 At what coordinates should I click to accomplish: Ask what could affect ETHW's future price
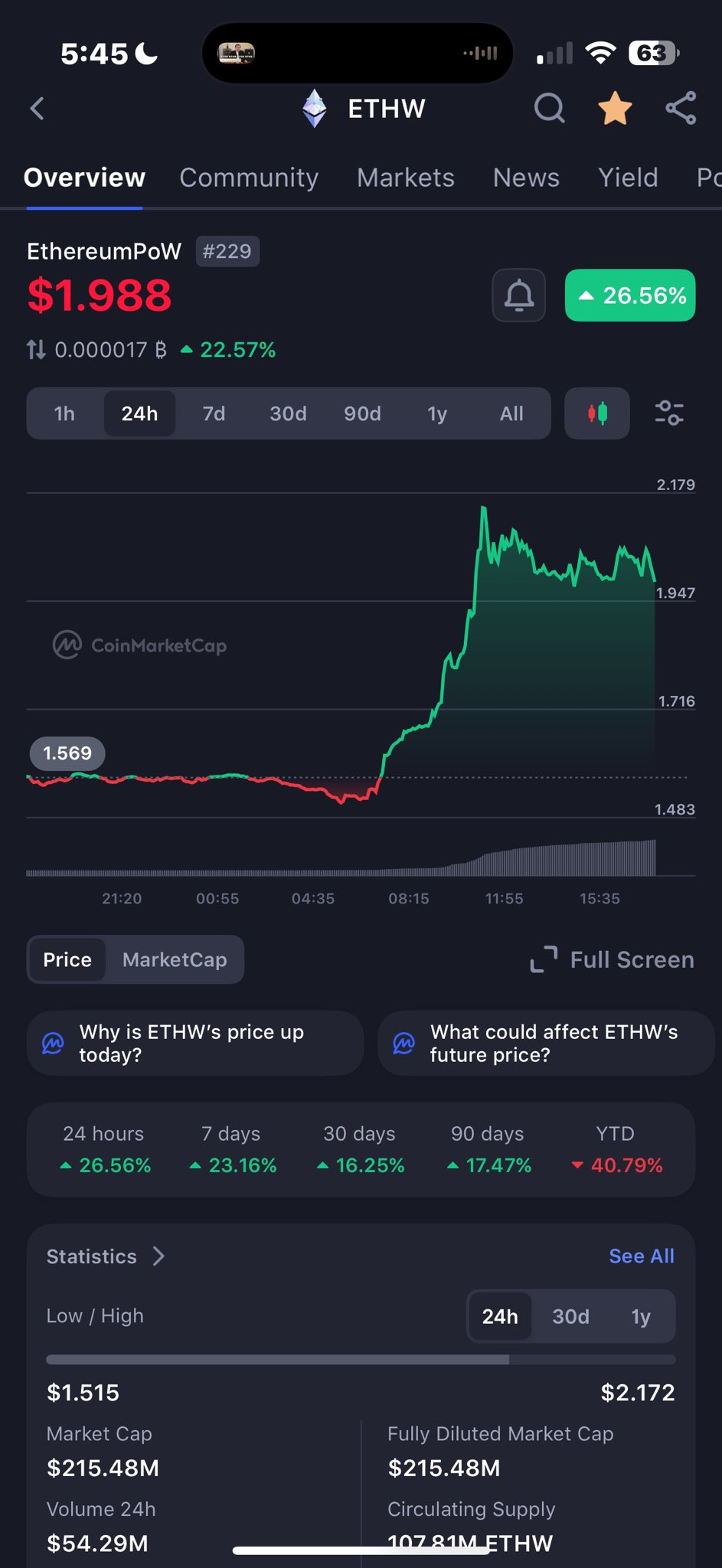click(545, 1044)
